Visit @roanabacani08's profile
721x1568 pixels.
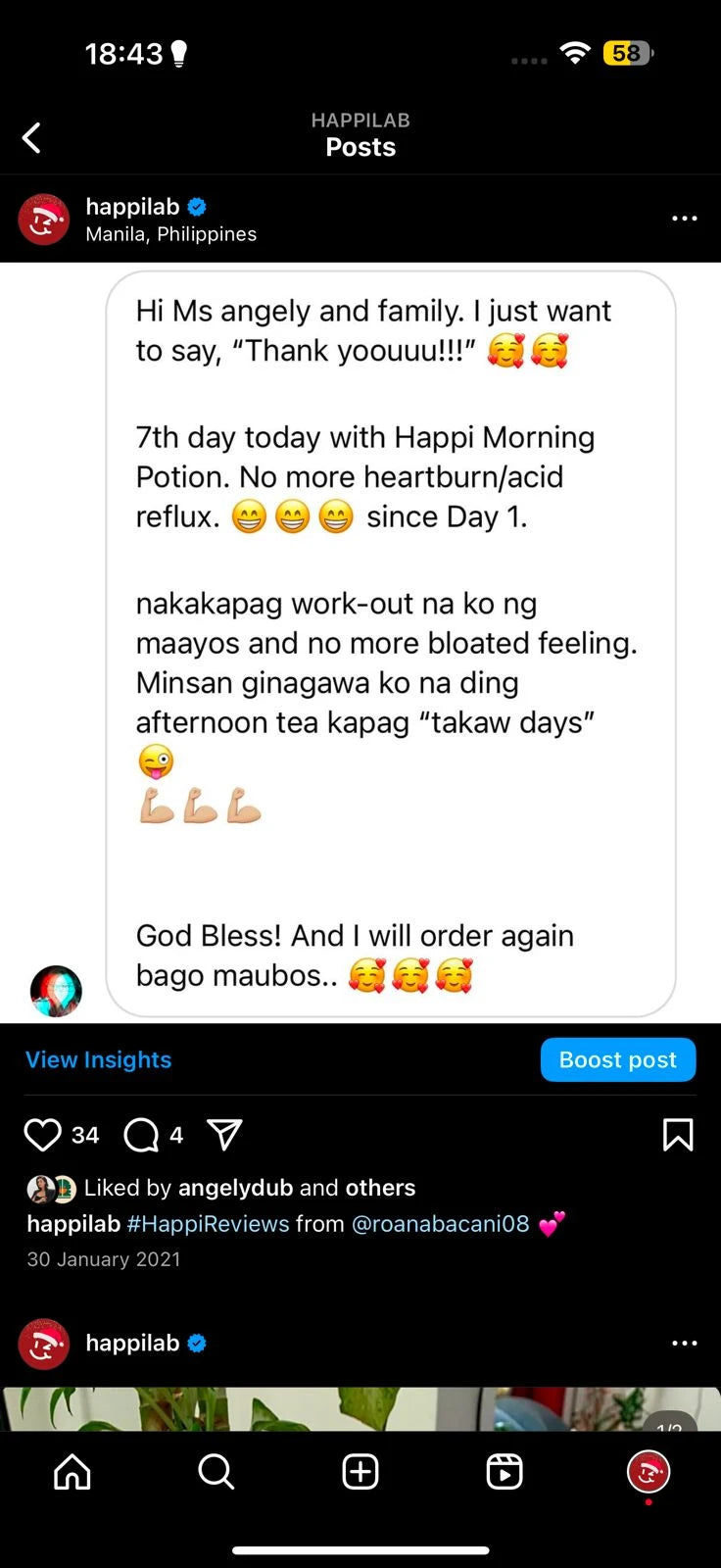point(440,1224)
